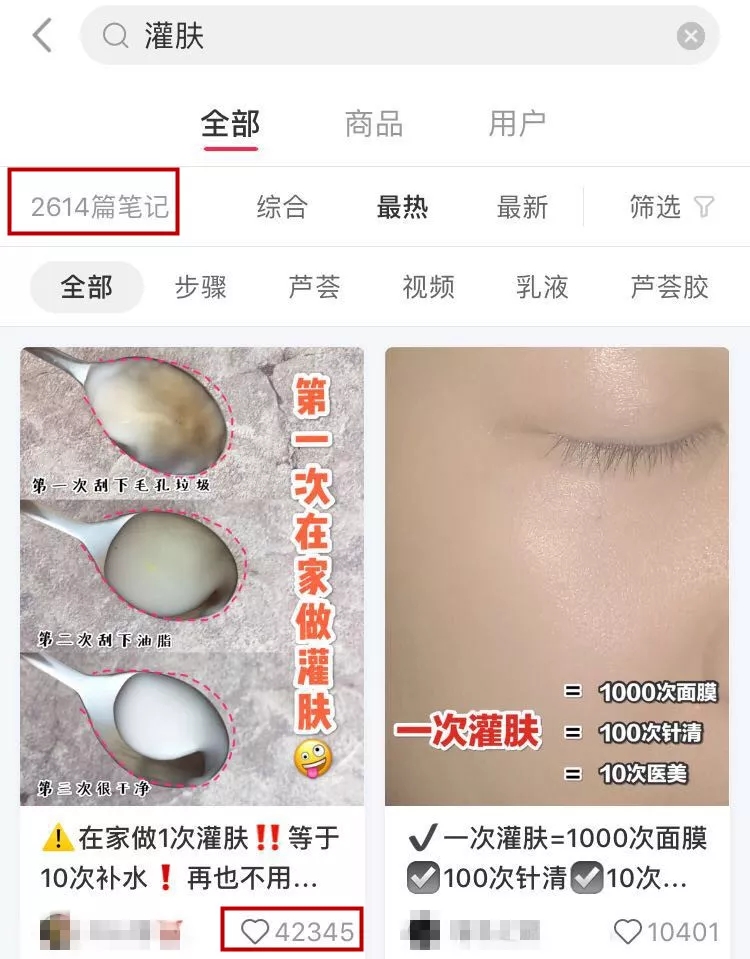Clear the search text 灌肤
Viewport: 750px width, 959px height.
coord(691,37)
